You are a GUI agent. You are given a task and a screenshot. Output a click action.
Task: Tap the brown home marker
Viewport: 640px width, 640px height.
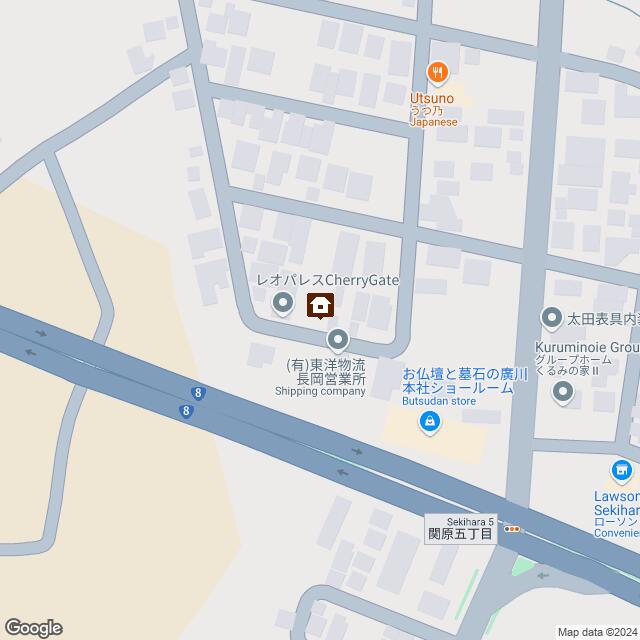320,304
